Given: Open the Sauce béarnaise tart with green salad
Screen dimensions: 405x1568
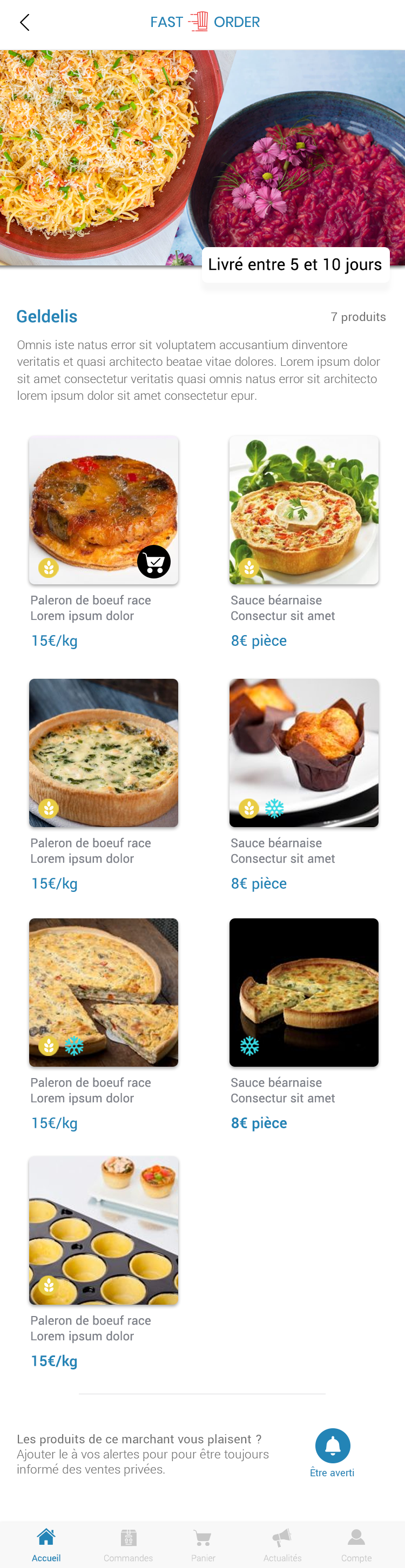Looking at the screenshot, I should pyautogui.click(x=304, y=510).
